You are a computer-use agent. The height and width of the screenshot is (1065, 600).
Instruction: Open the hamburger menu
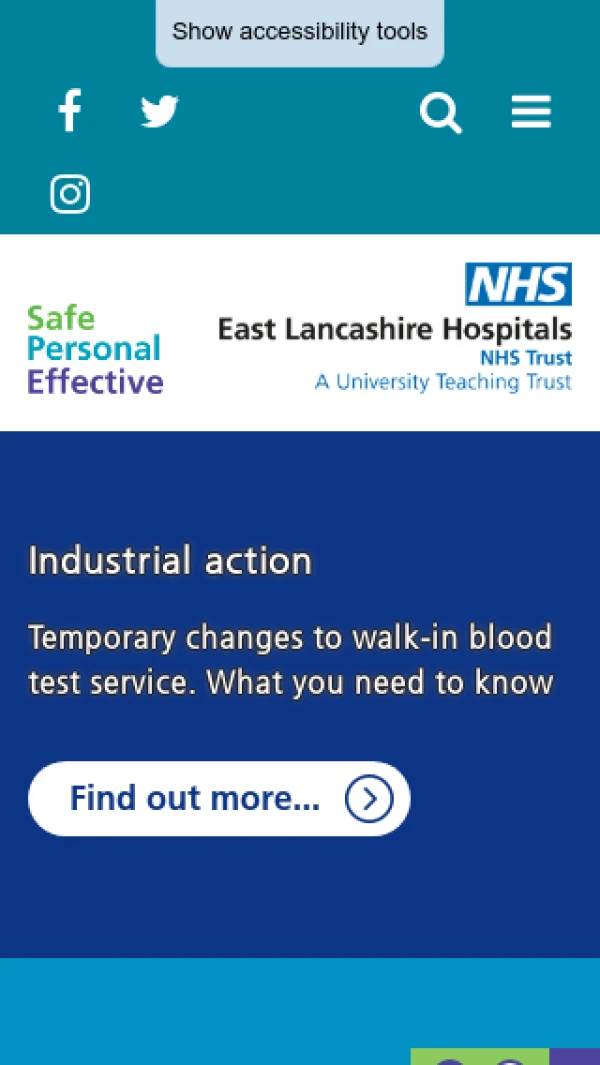click(531, 111)
